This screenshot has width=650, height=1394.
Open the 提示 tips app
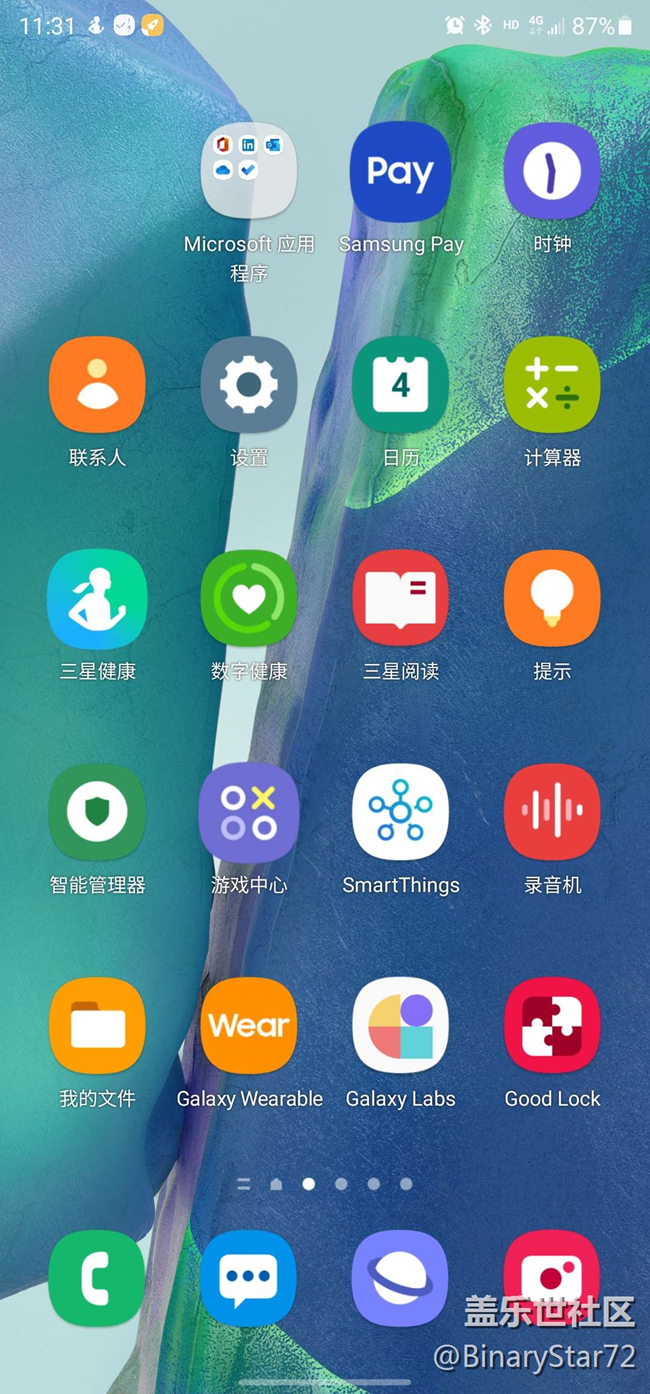(x=552, y=598)
